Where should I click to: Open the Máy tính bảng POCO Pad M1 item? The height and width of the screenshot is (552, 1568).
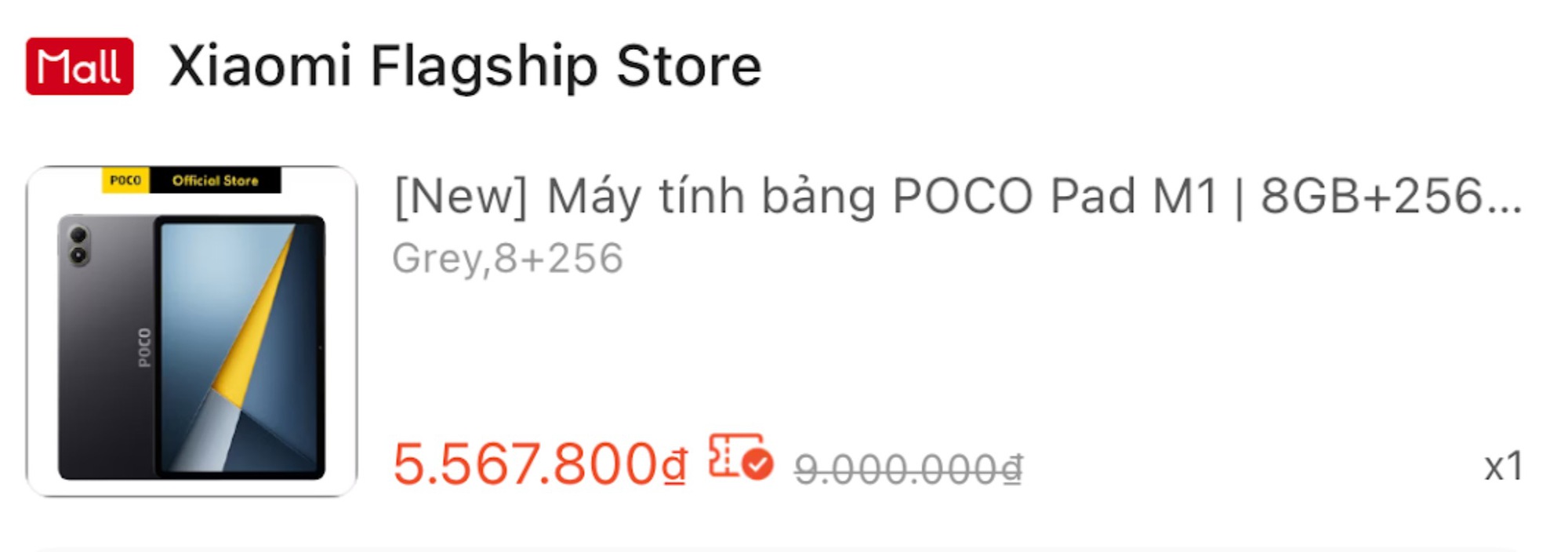tap(956, 196)
